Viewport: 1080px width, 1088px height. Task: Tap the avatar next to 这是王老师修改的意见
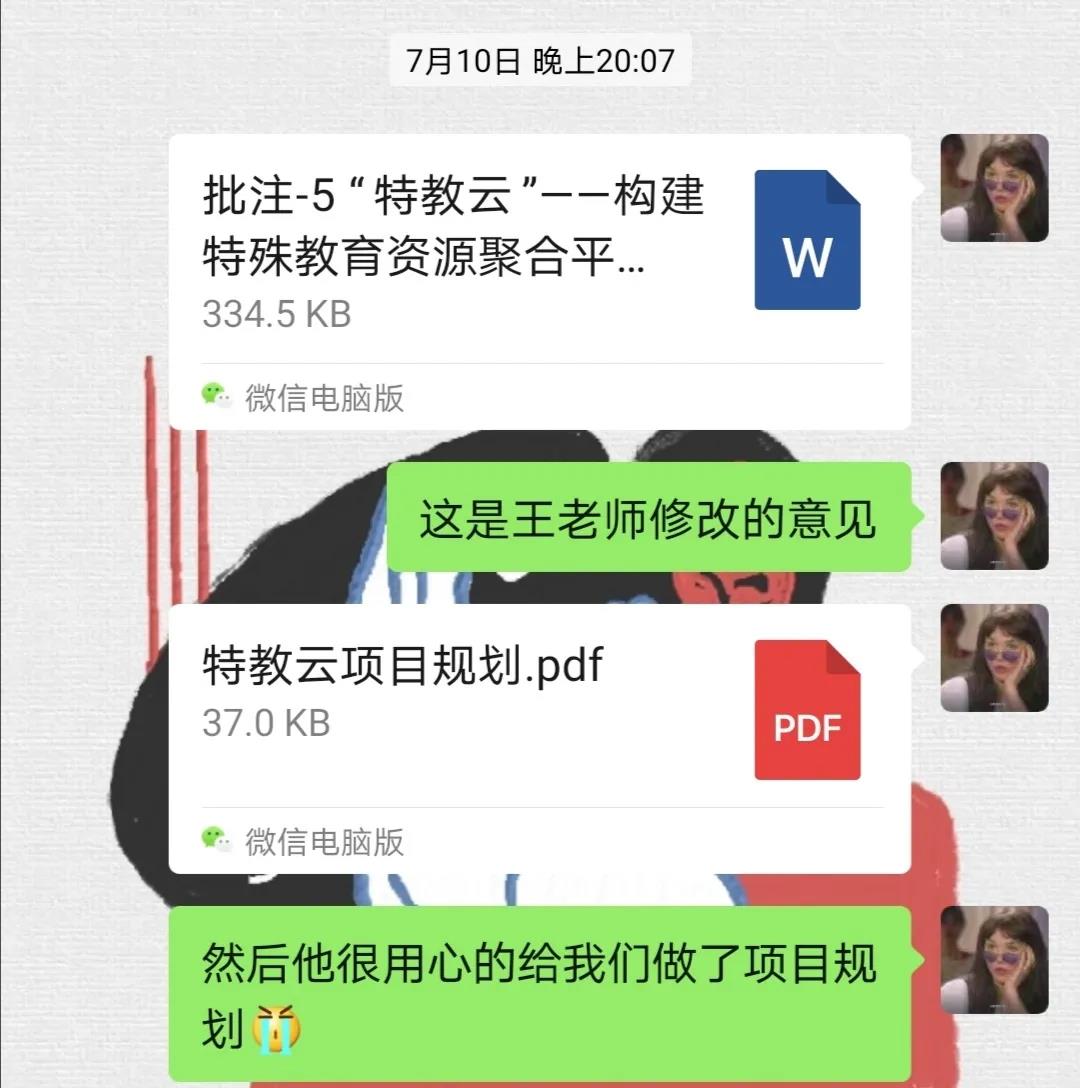pos(994,516)
